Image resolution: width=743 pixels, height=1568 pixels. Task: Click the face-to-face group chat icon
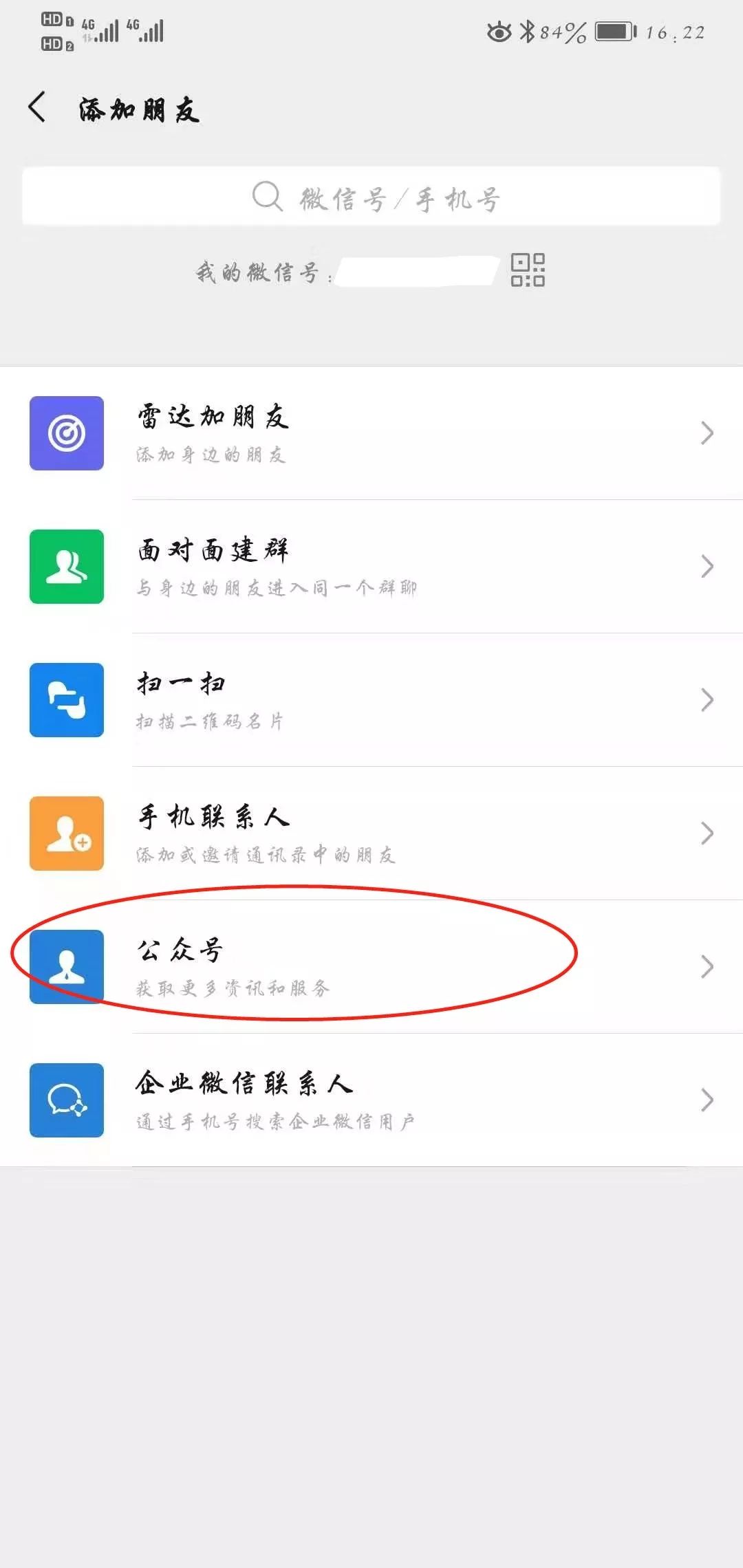66,567
